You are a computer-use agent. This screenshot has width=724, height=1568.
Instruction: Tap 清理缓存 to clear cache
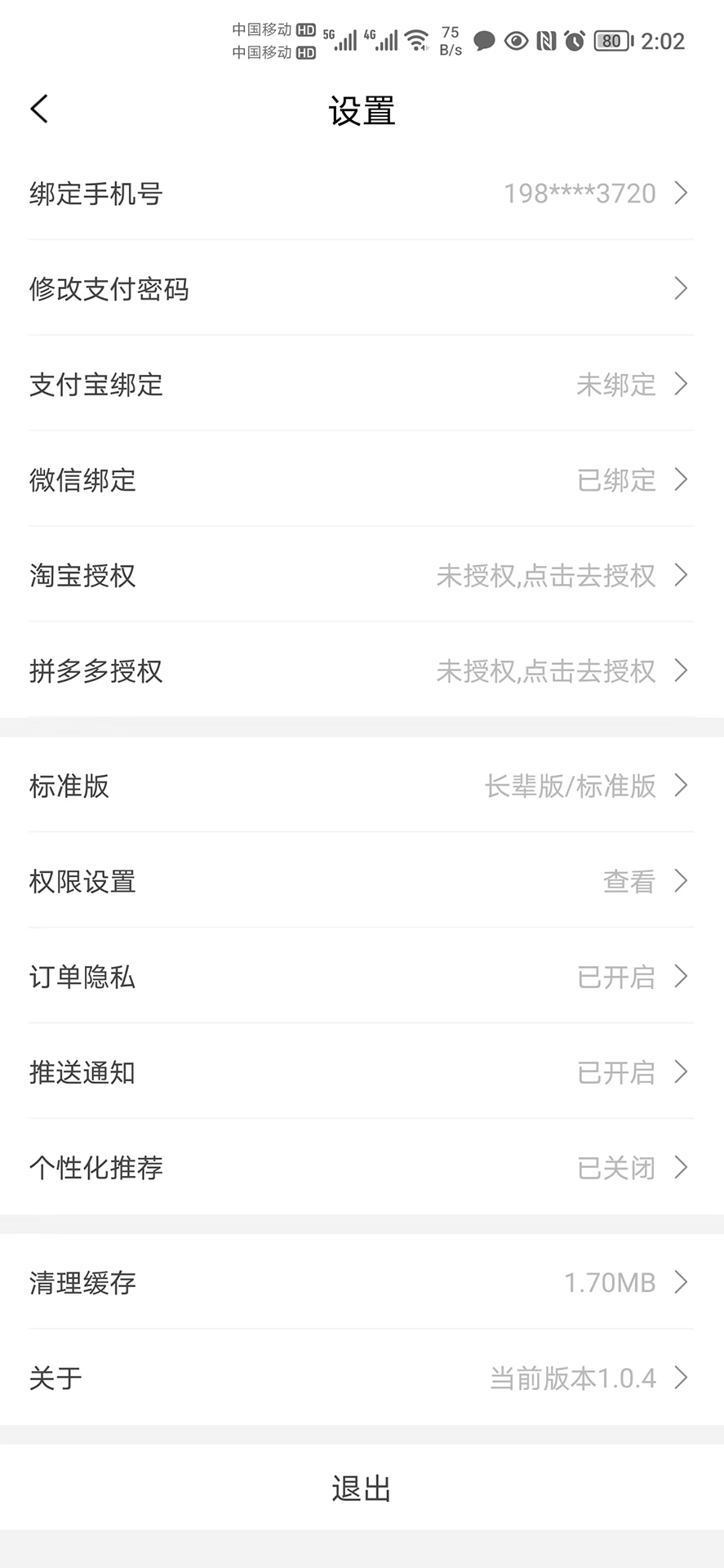click(x=361, y=1282)
